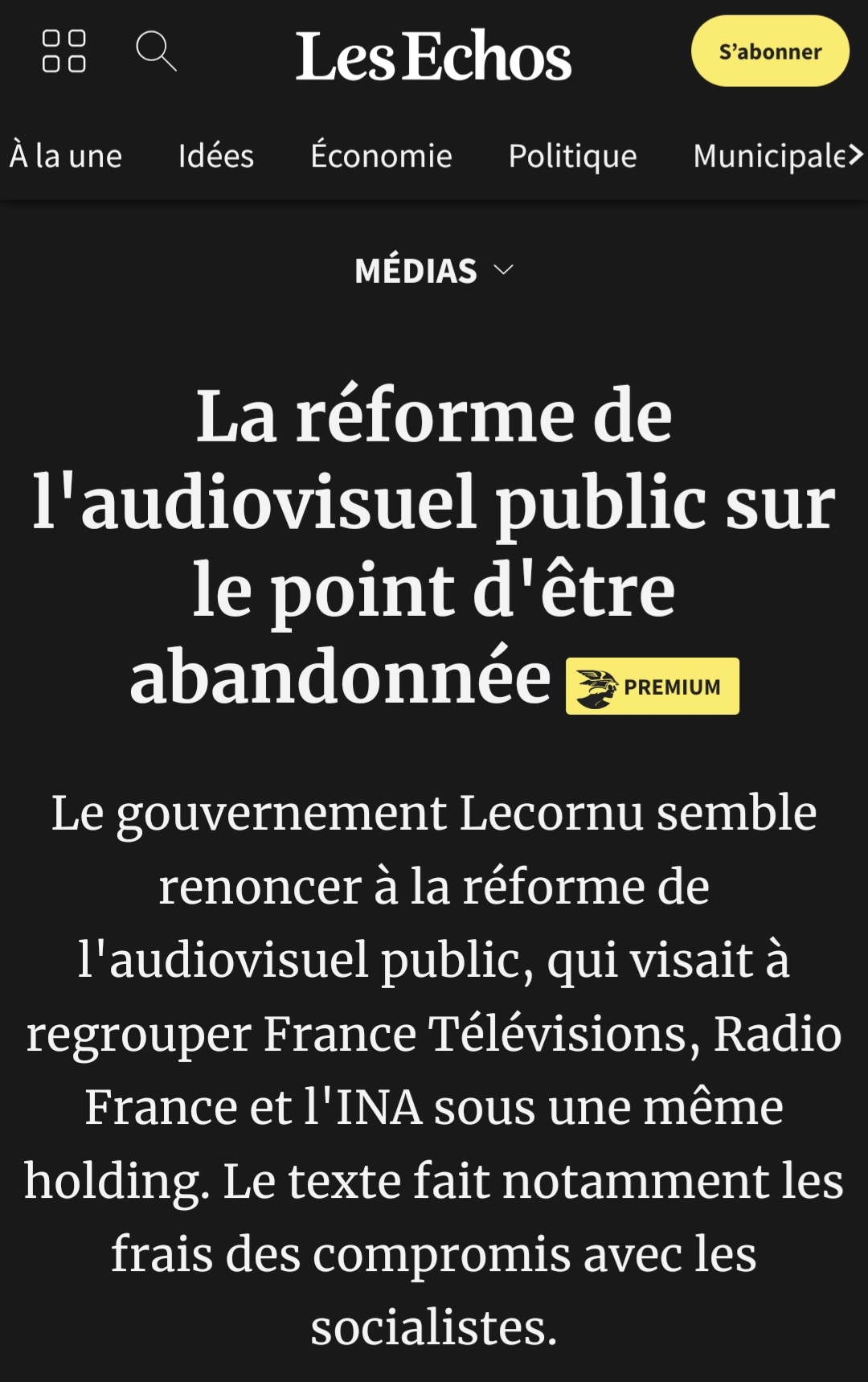Expand the Médias dropdown
868x1382 pixels.
(x=434, y=271)
